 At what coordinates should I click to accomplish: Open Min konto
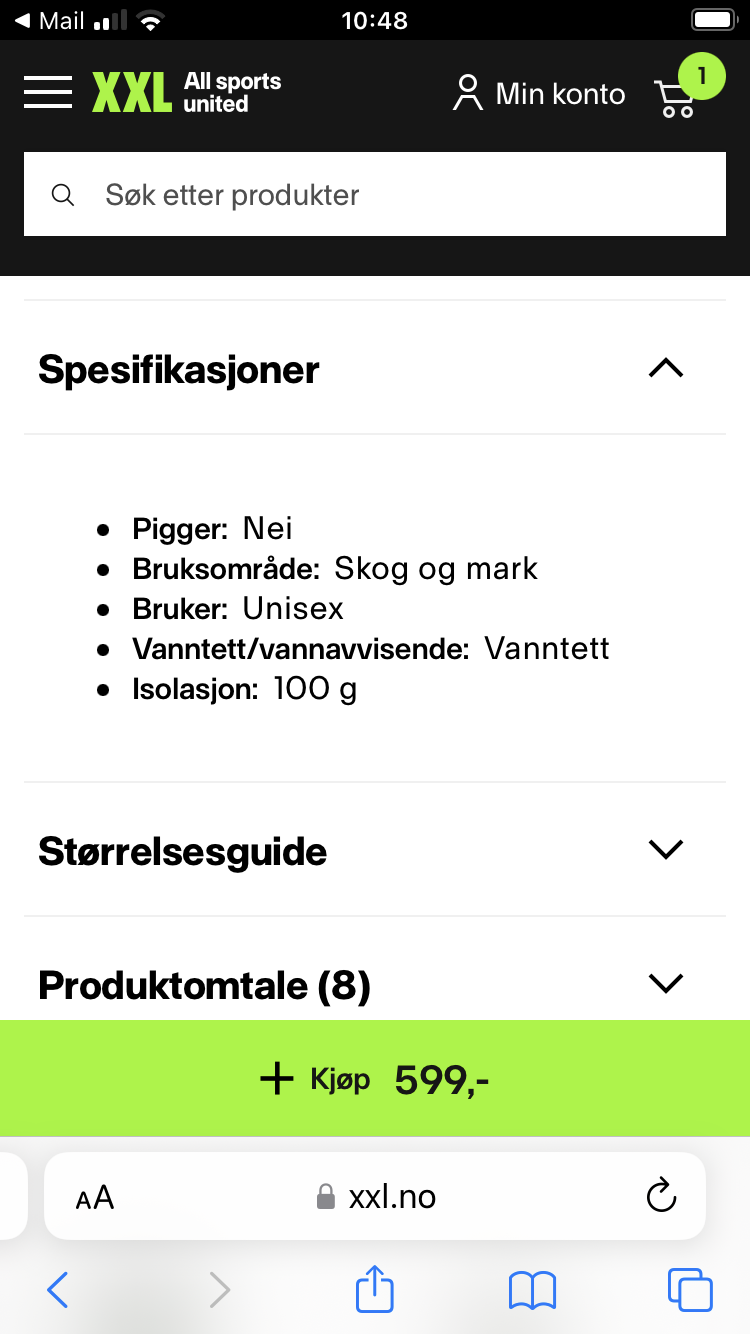point(560,92)
